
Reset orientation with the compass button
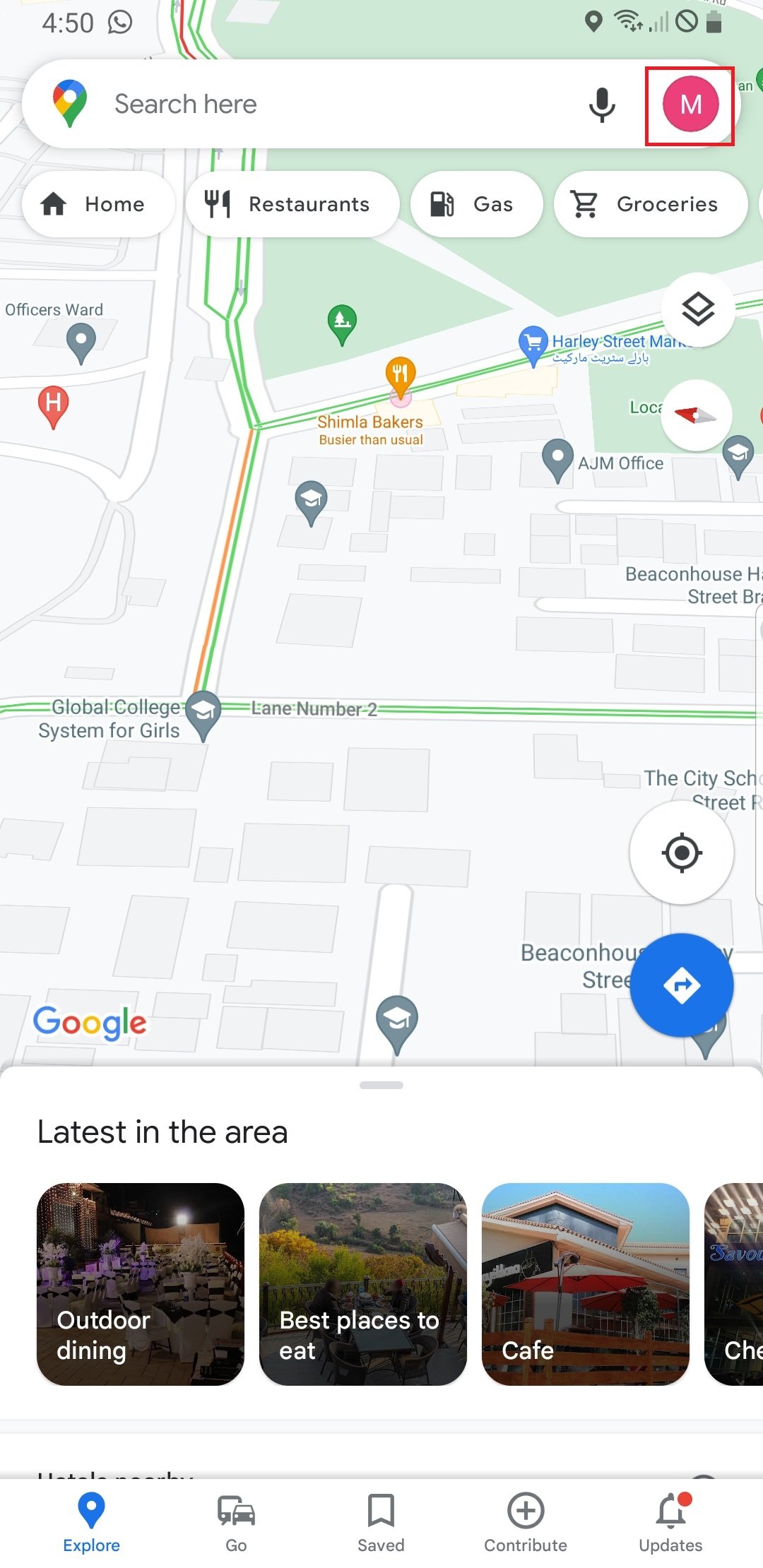[697, 415]
